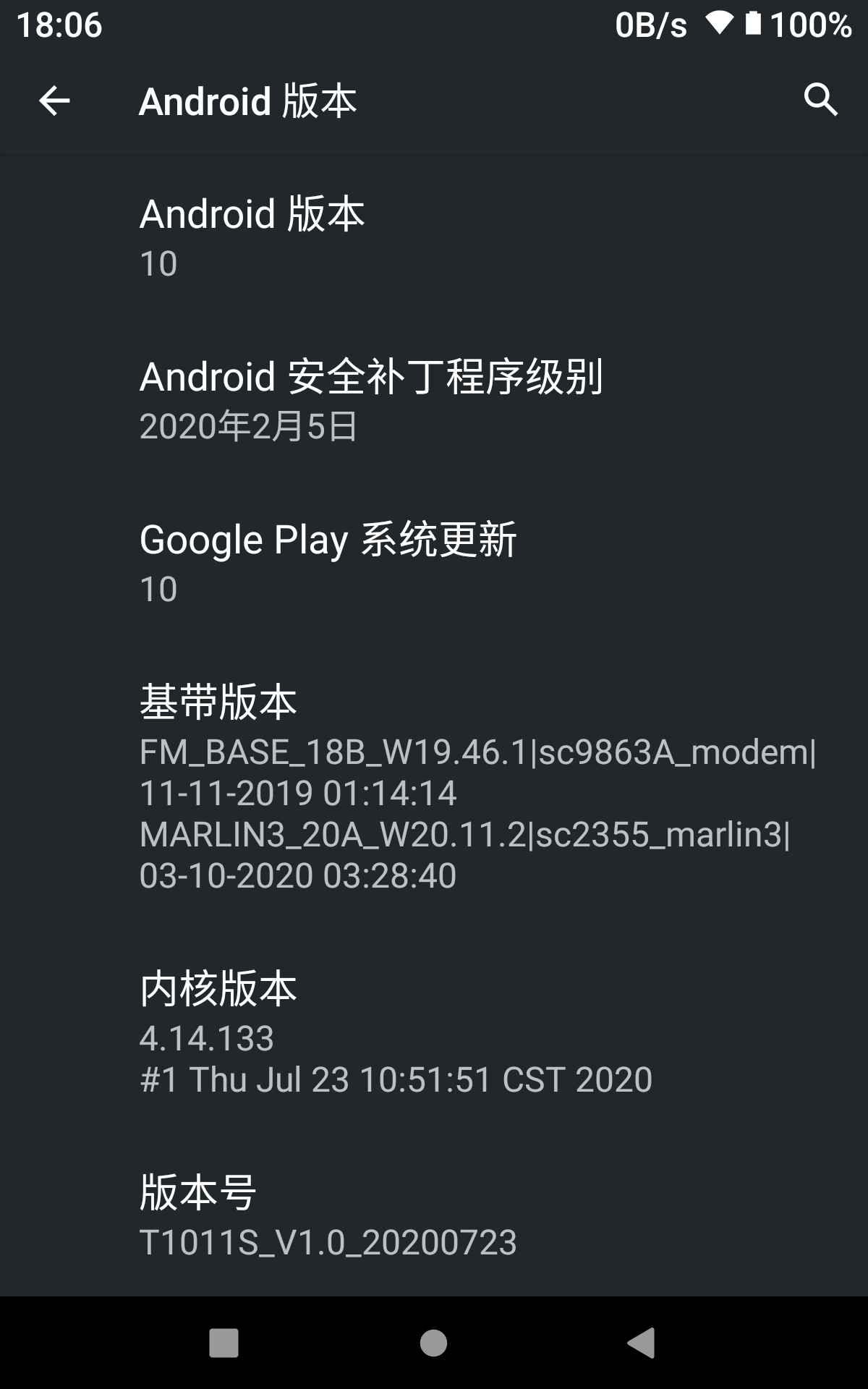868x1389 pixels.
Task: Open recent apps from navigation bar
Action: click(x=224, y=1343)
